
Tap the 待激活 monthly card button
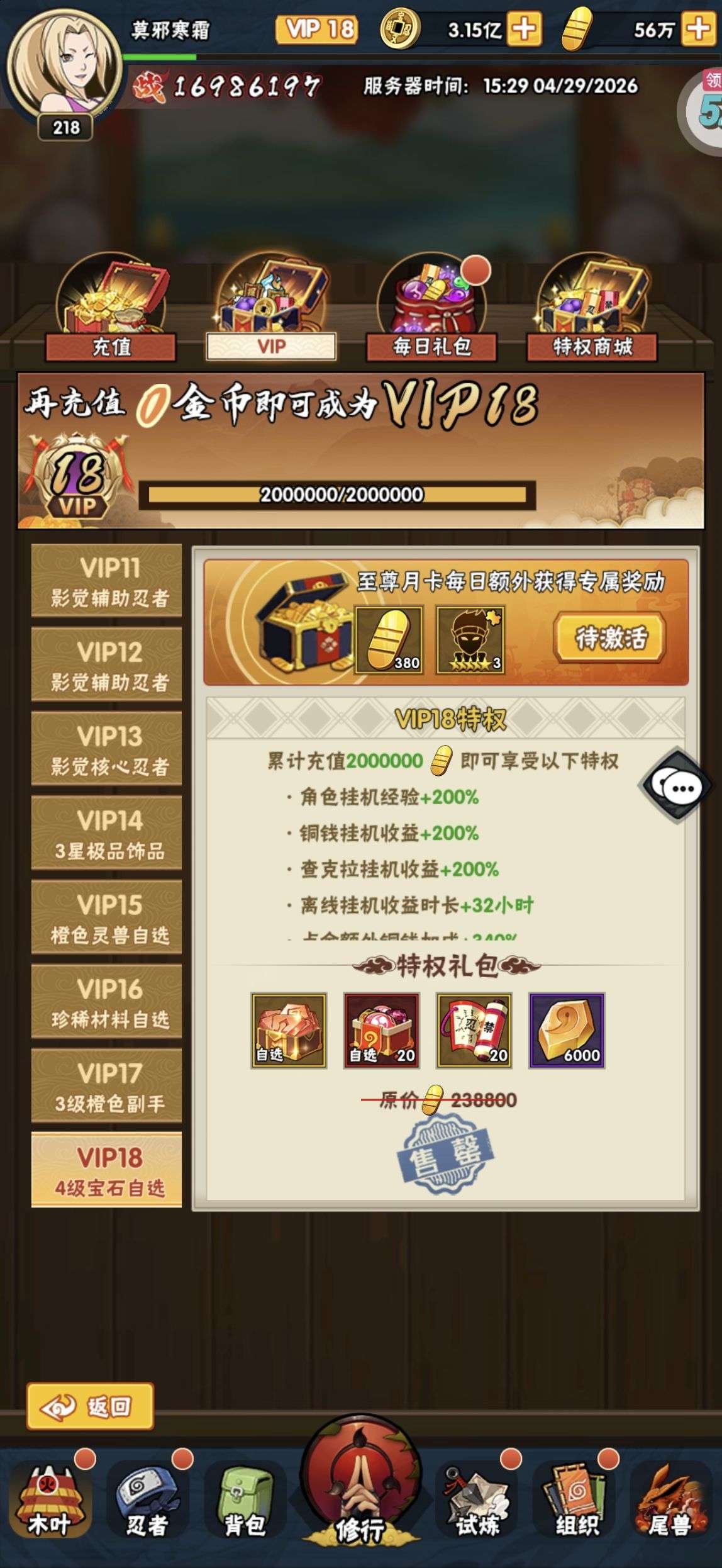(x=610, y=639)
